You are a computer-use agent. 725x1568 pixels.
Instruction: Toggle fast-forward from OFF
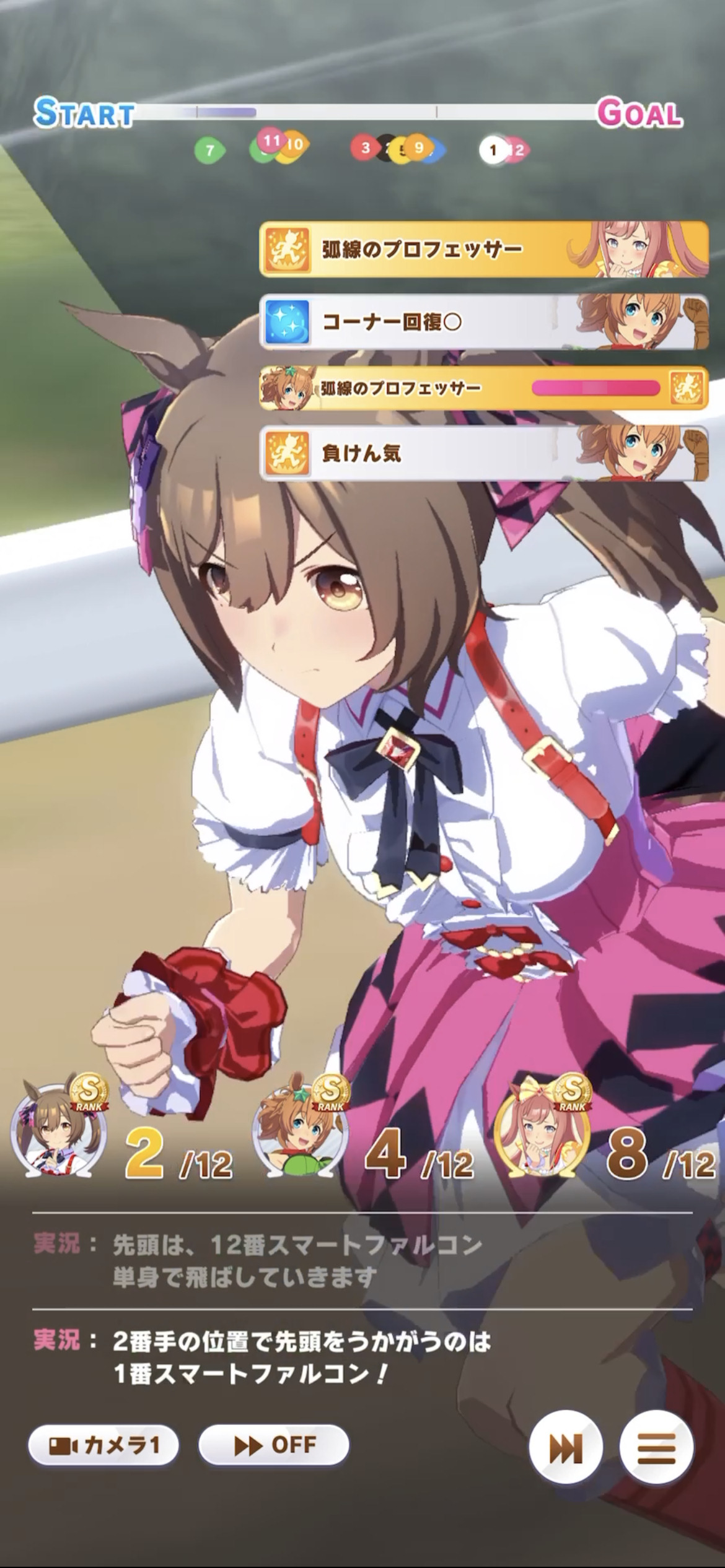274,1446
